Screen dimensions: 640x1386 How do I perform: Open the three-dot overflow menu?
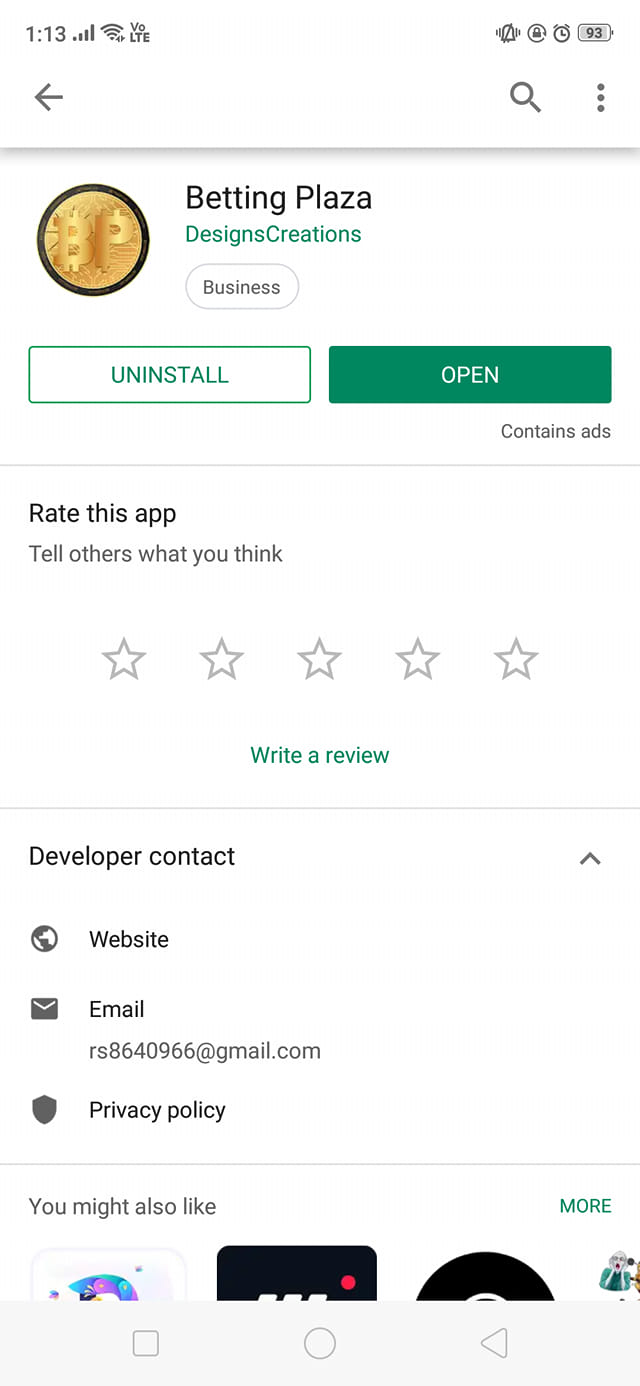(x=600, y=97)
